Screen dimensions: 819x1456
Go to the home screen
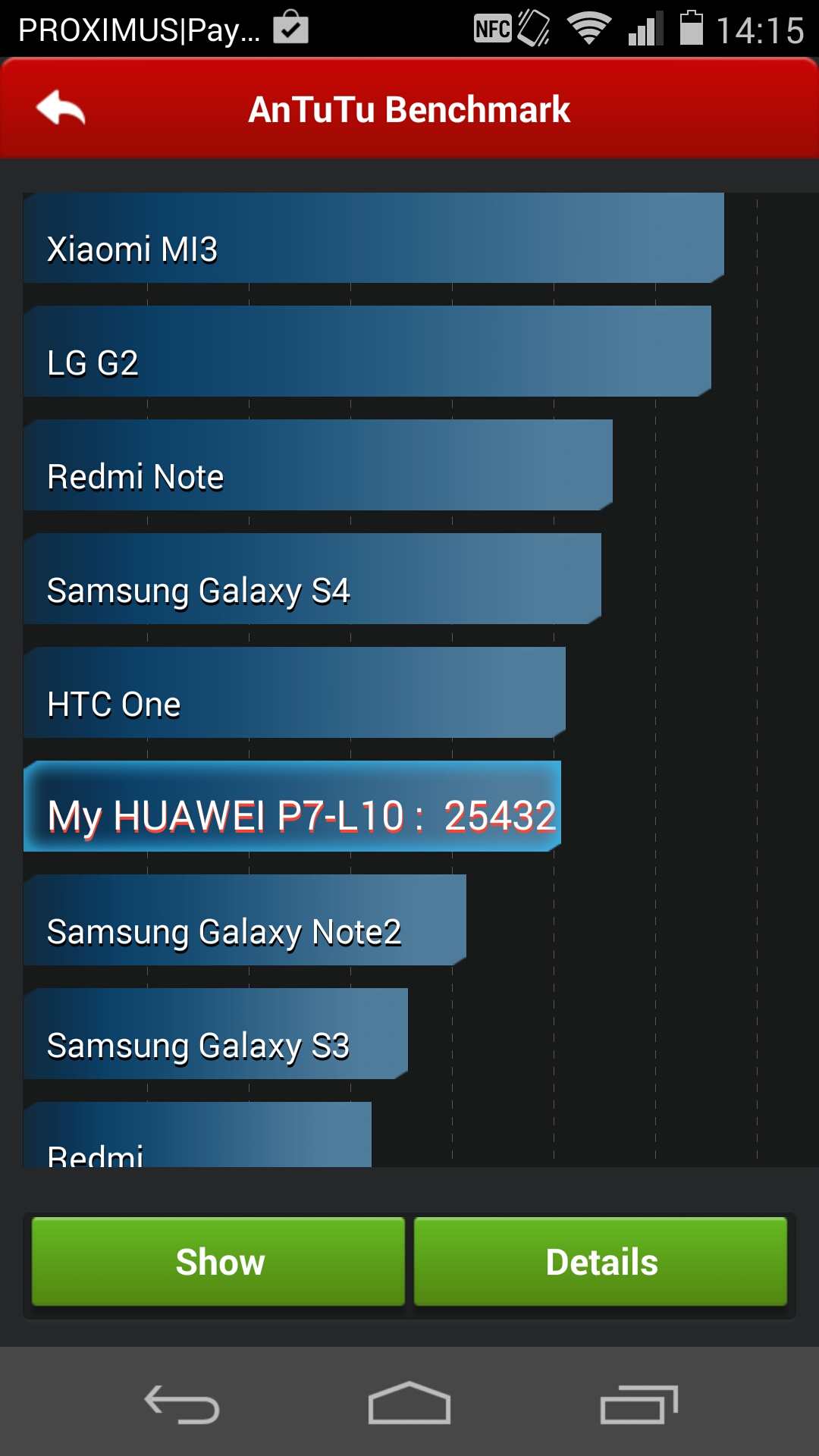(409, 1403)
